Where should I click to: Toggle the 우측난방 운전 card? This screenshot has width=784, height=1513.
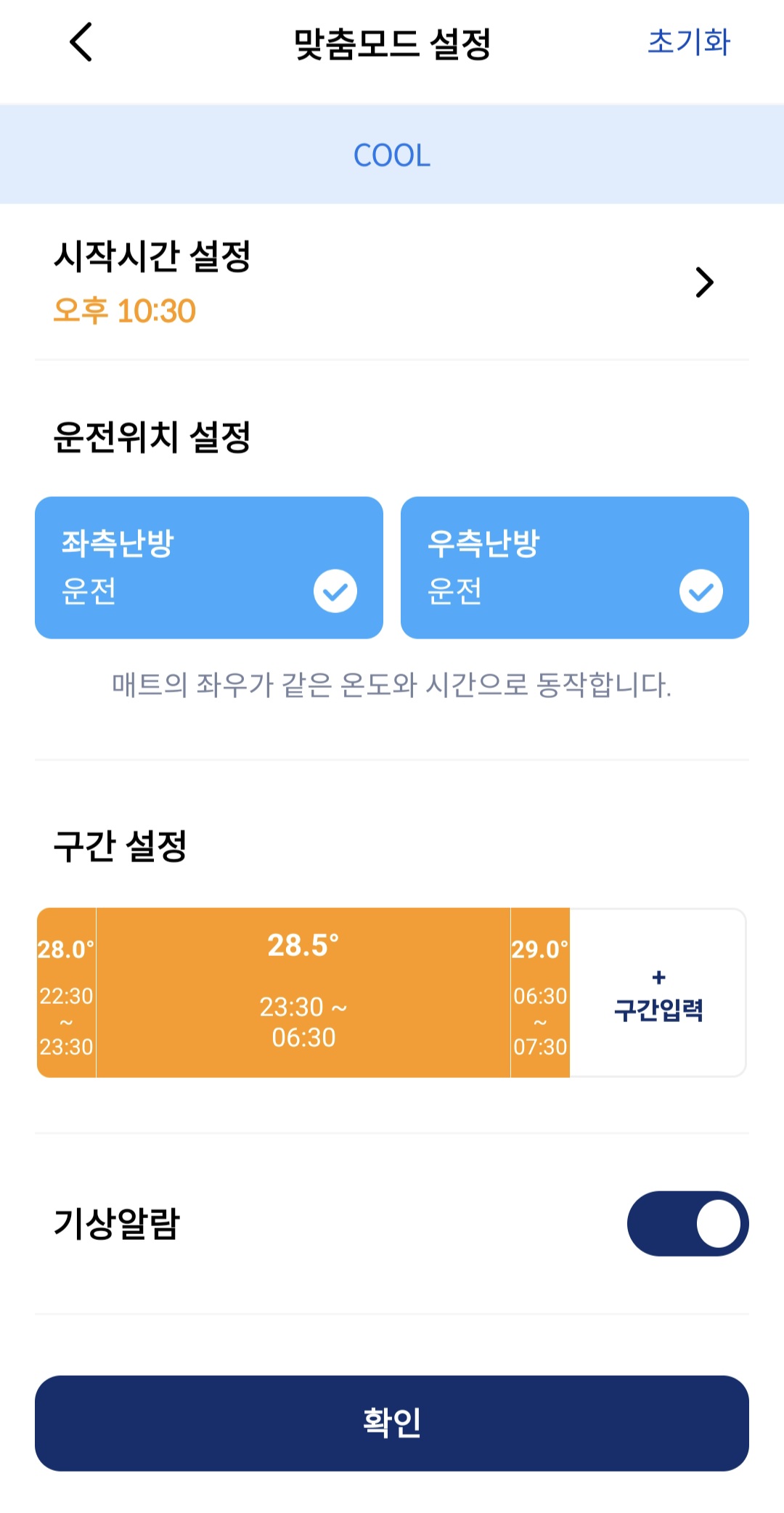click(575, 568)
